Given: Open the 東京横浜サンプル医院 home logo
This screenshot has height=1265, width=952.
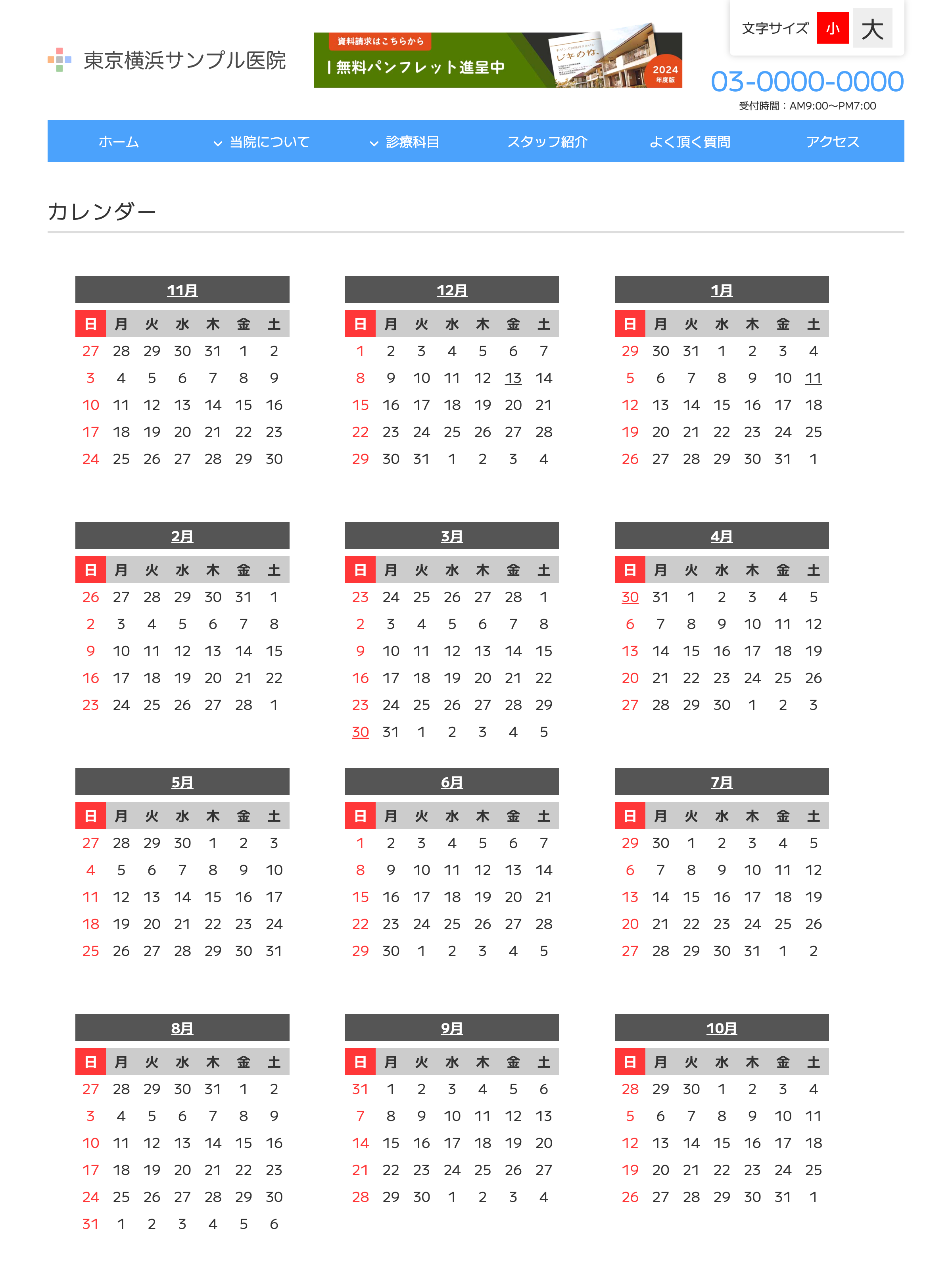Looking at the screenshot, I should (167, 60).
